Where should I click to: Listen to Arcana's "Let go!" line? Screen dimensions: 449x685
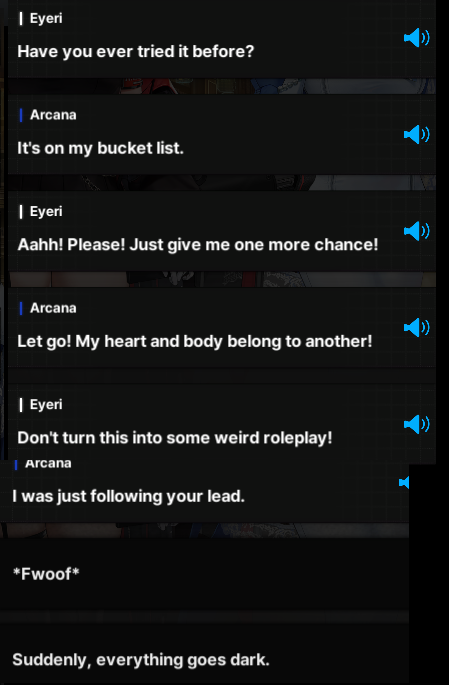pyautogui.click(x=417, y=327)
